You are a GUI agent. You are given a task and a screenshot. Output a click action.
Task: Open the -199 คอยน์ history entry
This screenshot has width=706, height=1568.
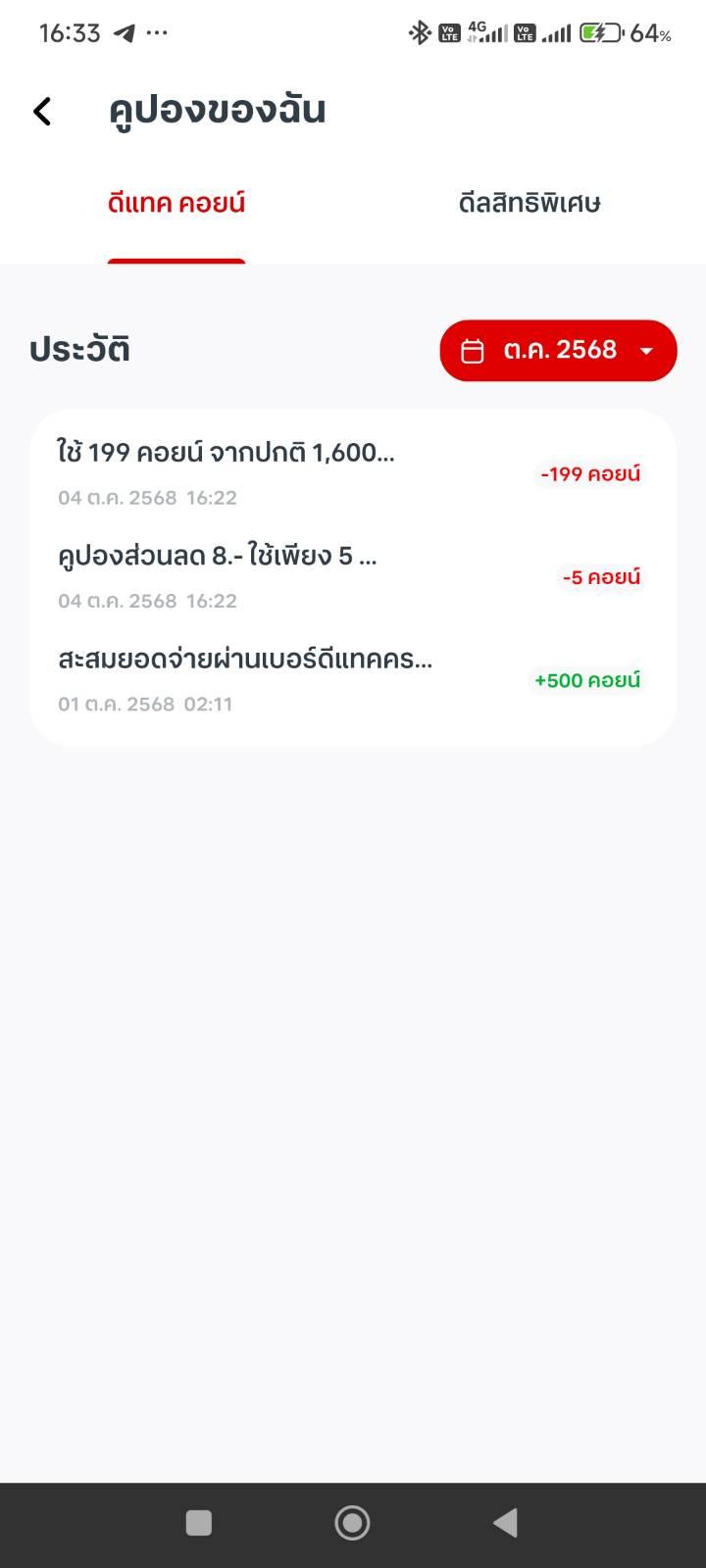[x=351, y=473]
